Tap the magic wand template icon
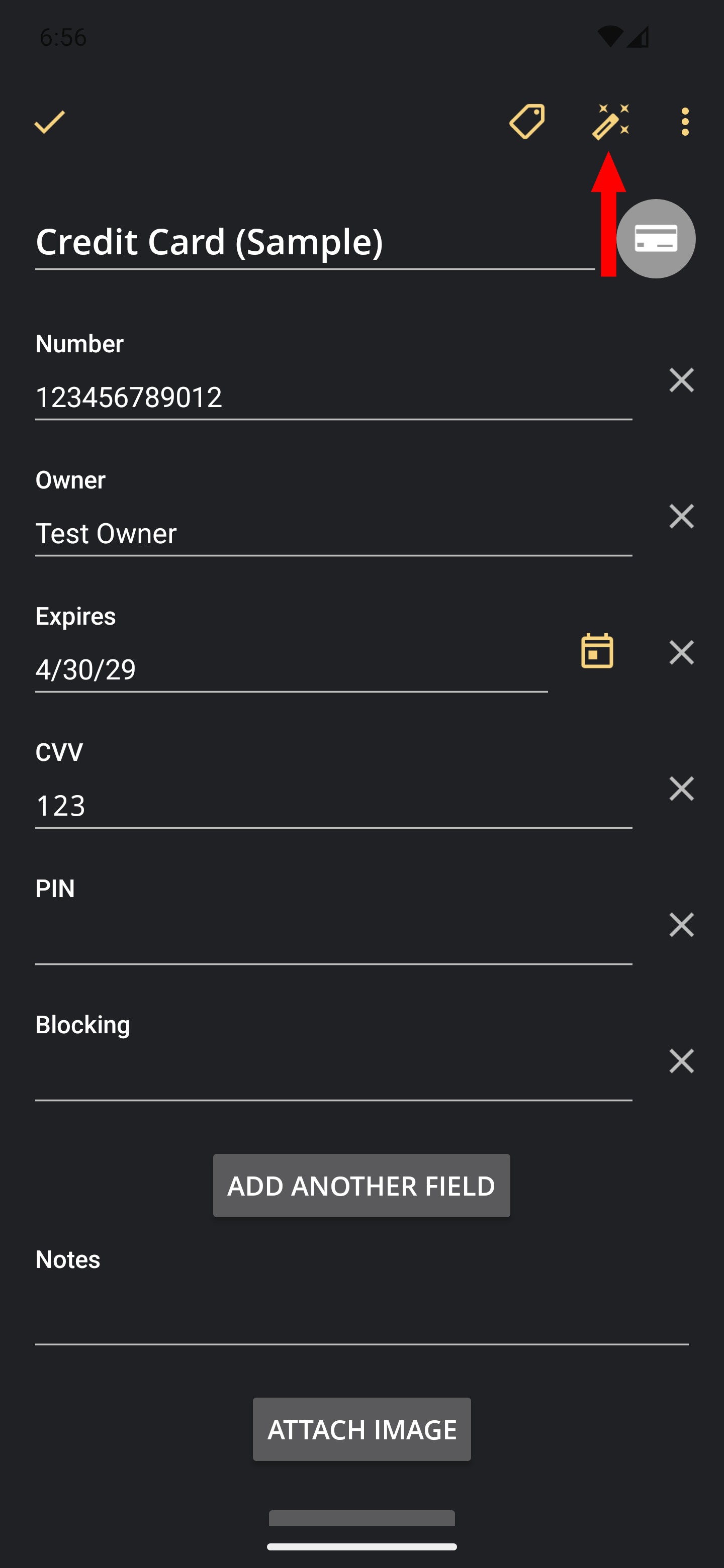This screenshot has height=1568, width=724. [610, 122]
